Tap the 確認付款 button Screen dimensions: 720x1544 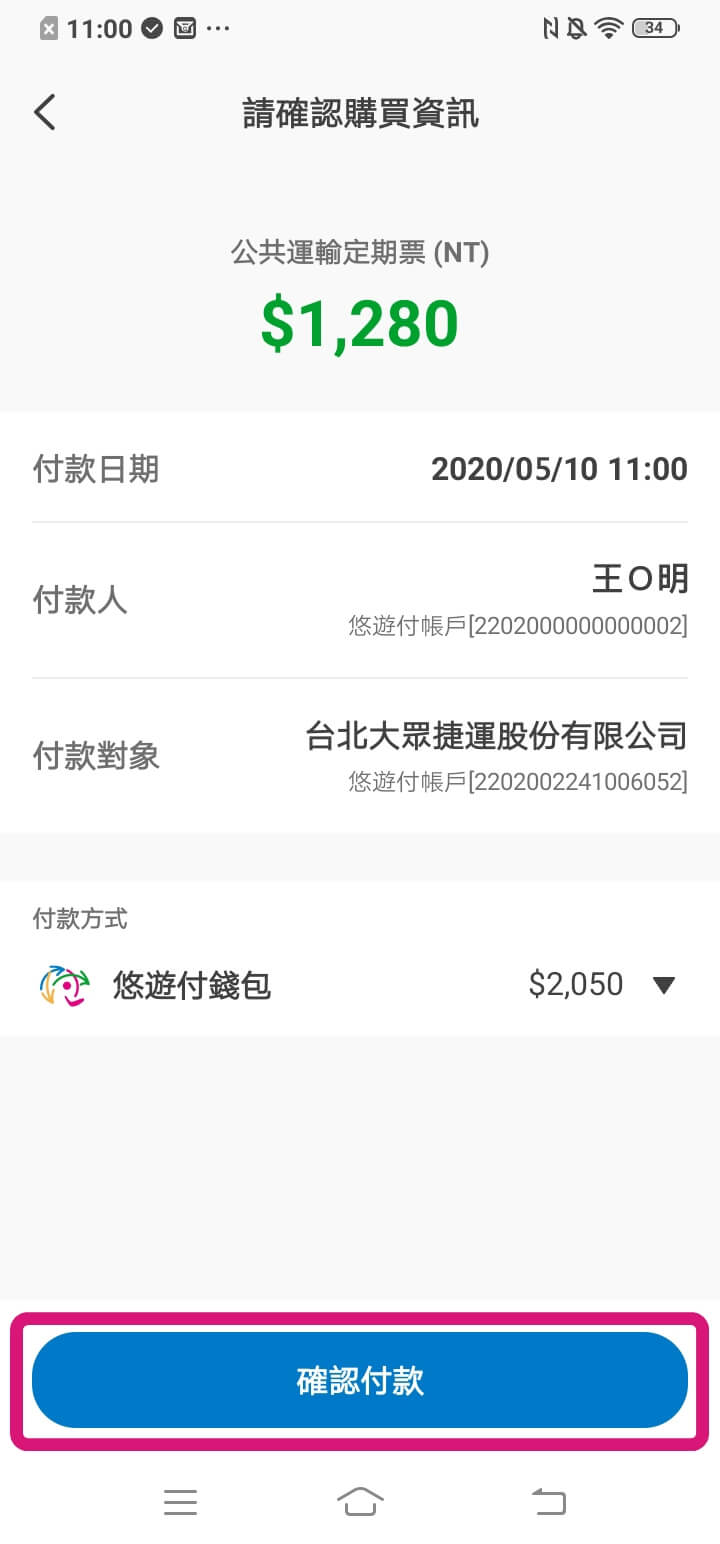coord(360,1380)
